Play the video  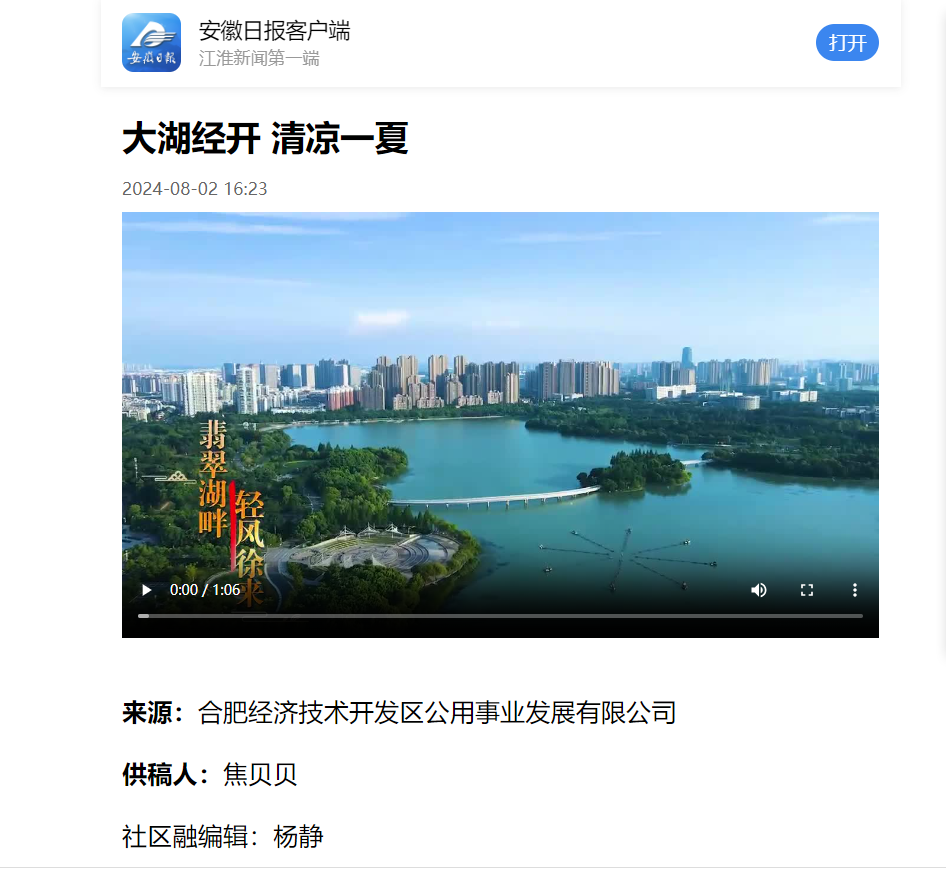pyautogui.click(x=146, y=590)
